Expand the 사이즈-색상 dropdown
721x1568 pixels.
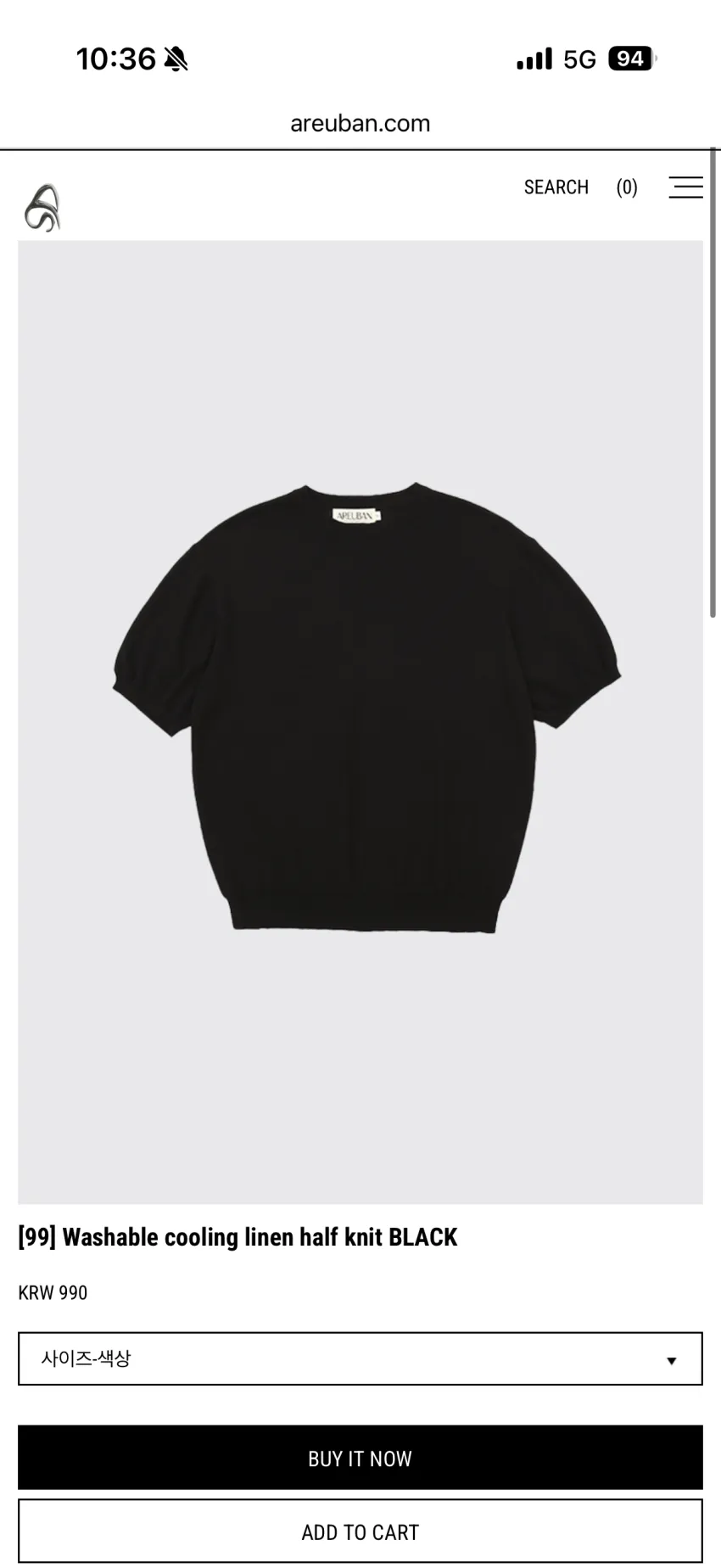[x=360, y=1358]
